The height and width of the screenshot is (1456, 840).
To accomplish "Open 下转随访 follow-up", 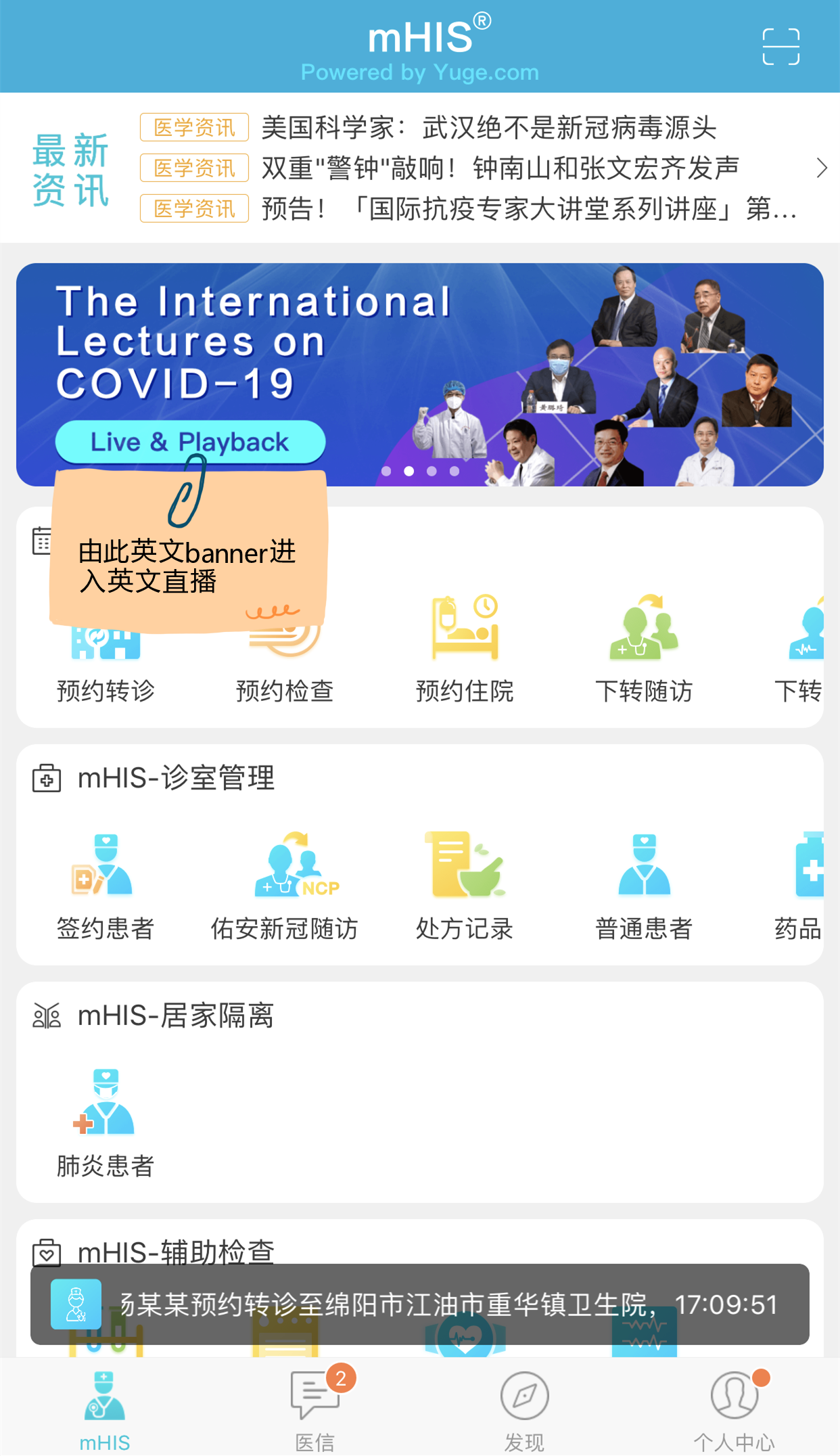I will click(644, 650).
